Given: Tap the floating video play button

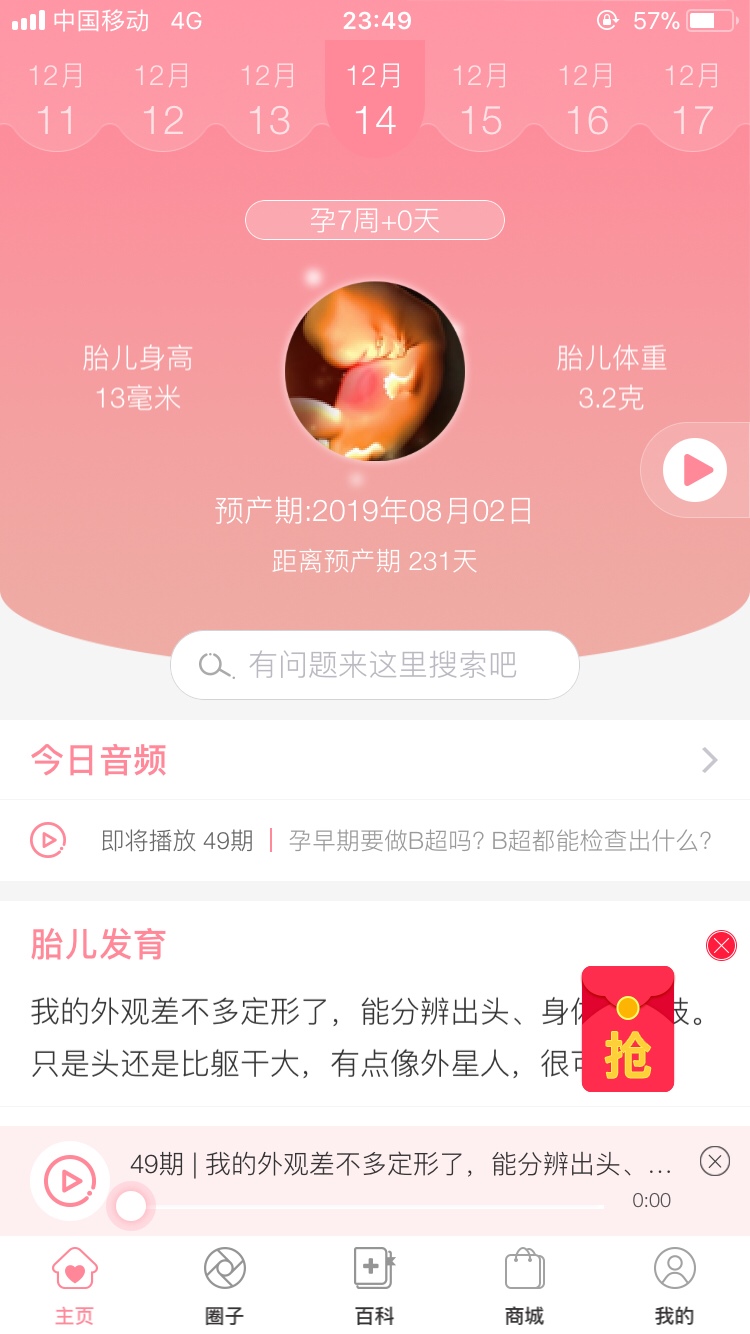Looking at the screenshot, I should 694,469.
